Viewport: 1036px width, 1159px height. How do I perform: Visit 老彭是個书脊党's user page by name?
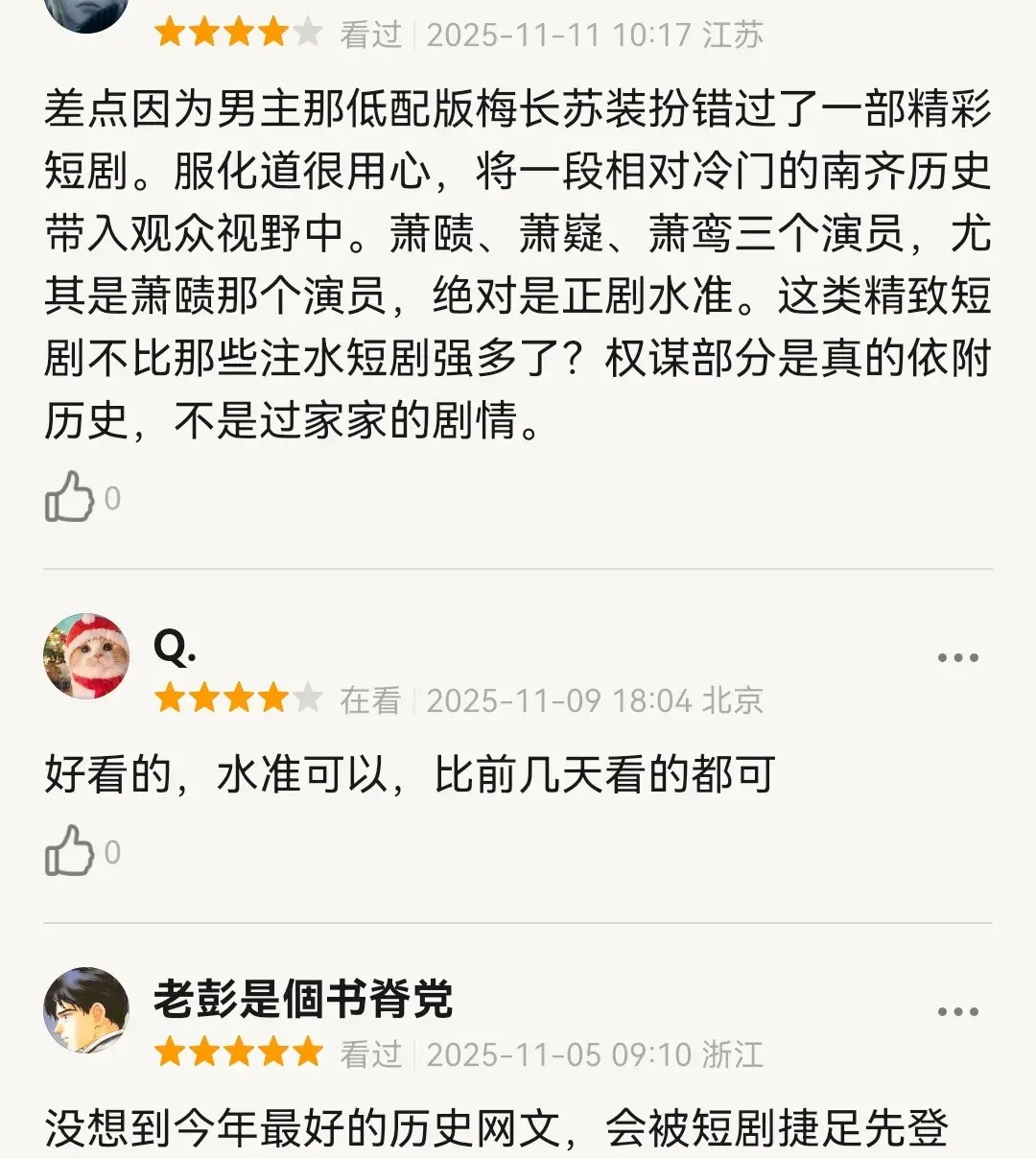point(303,1000)
